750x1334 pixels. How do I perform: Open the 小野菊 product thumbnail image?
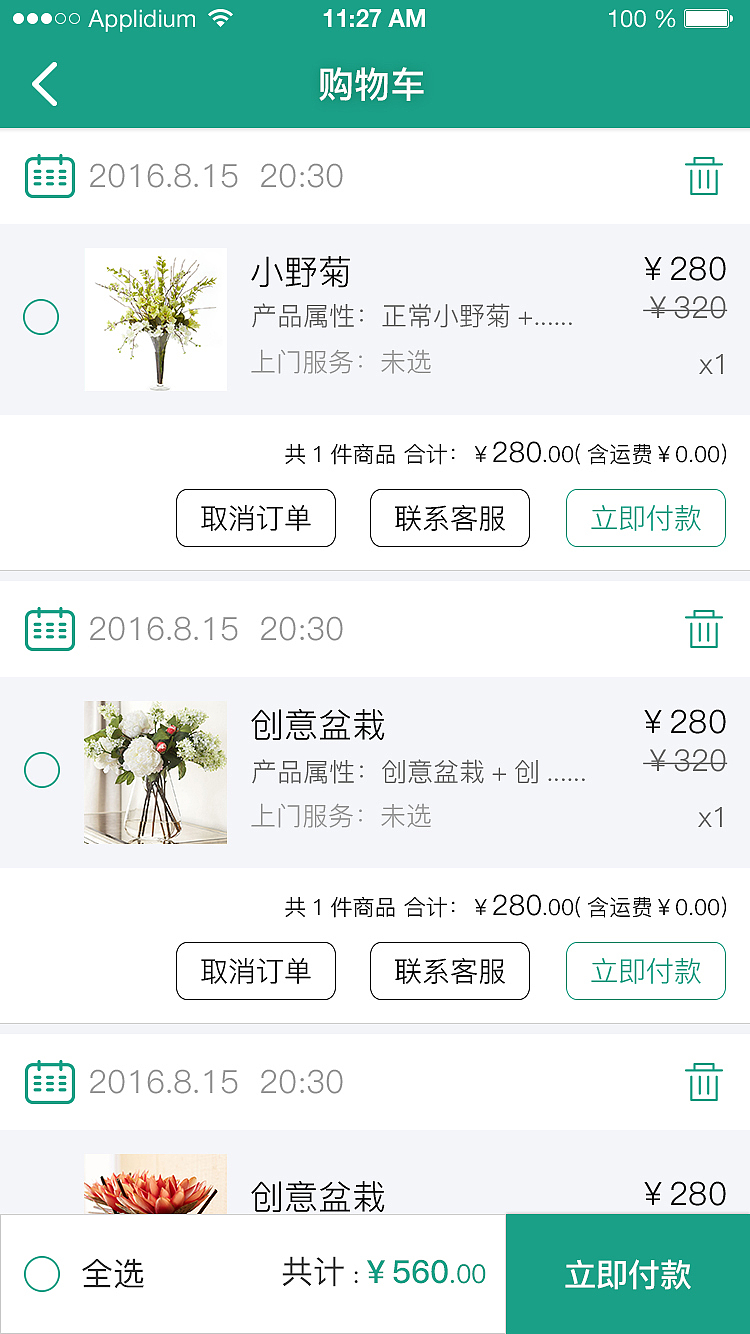pos(156,318)
